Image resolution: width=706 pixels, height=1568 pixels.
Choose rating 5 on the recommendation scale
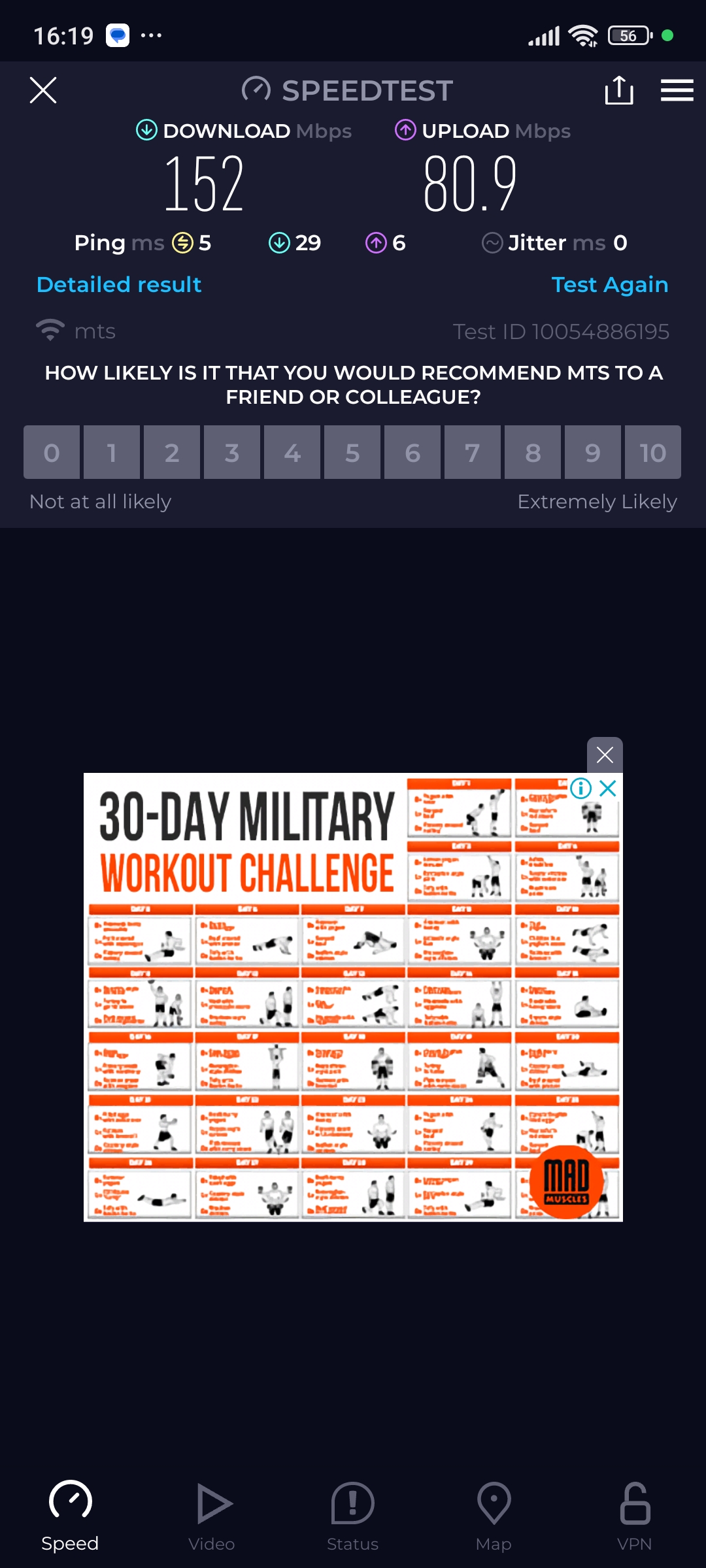tap(352, 453)
